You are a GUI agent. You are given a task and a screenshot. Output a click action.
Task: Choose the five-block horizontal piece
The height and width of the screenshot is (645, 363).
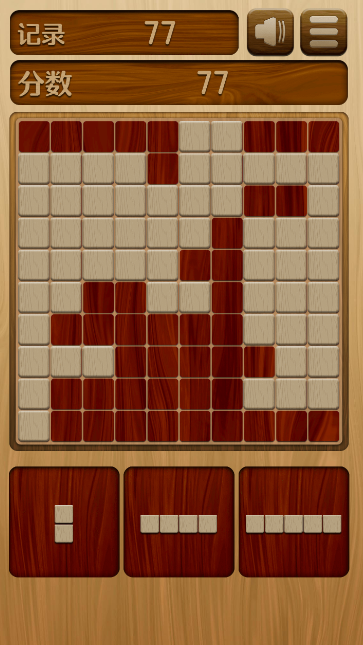294,522
